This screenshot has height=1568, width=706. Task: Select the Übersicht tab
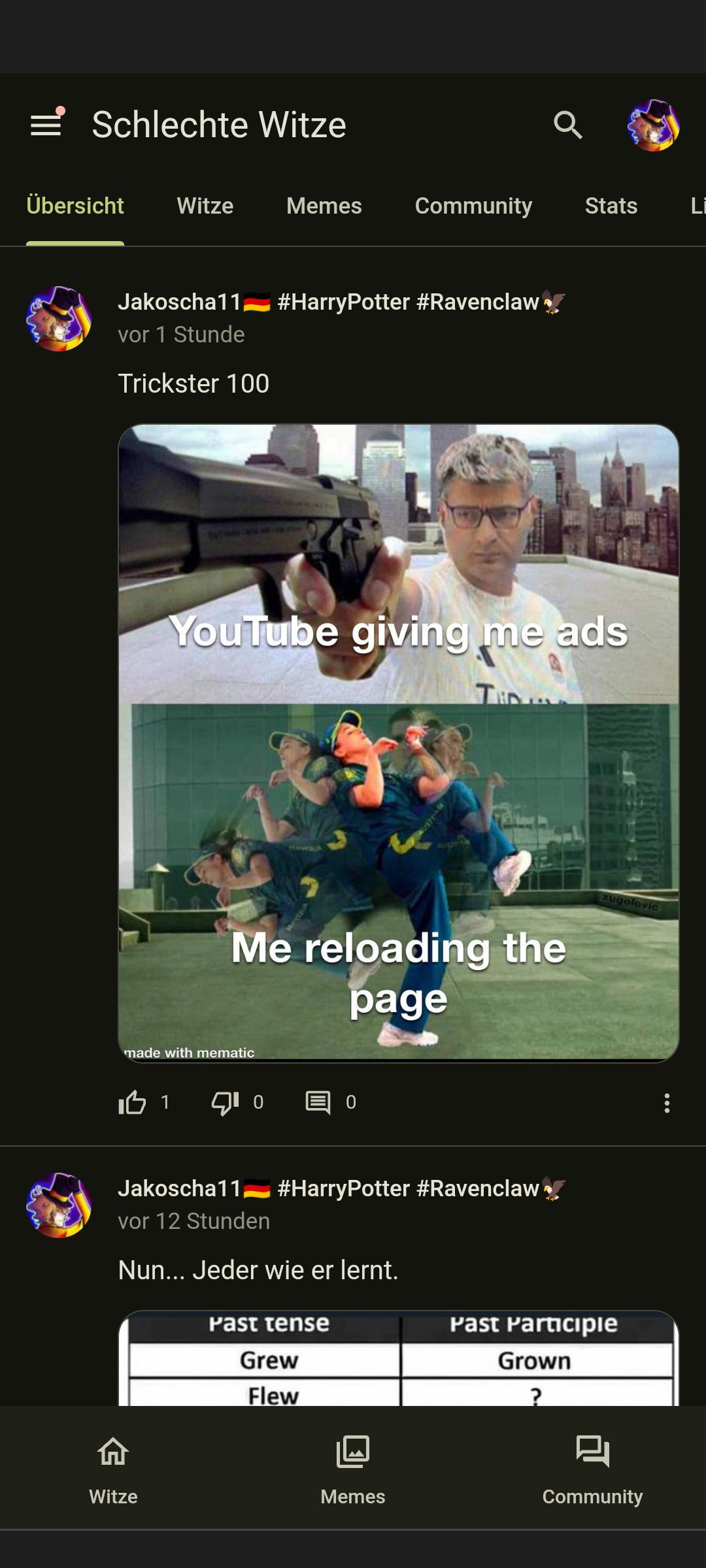pyautogui.click(x=75, y=206)
